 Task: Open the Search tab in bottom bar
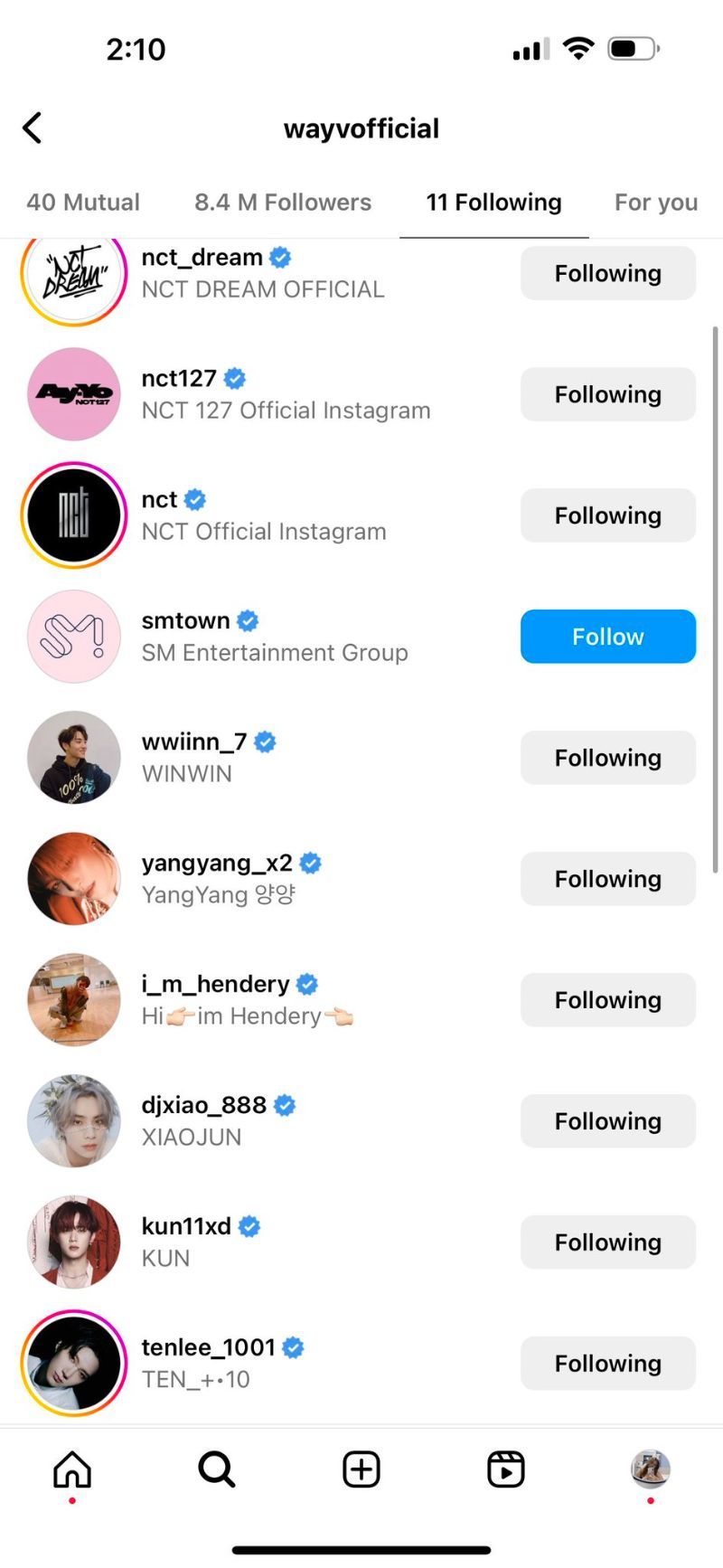coord(217,1470)
